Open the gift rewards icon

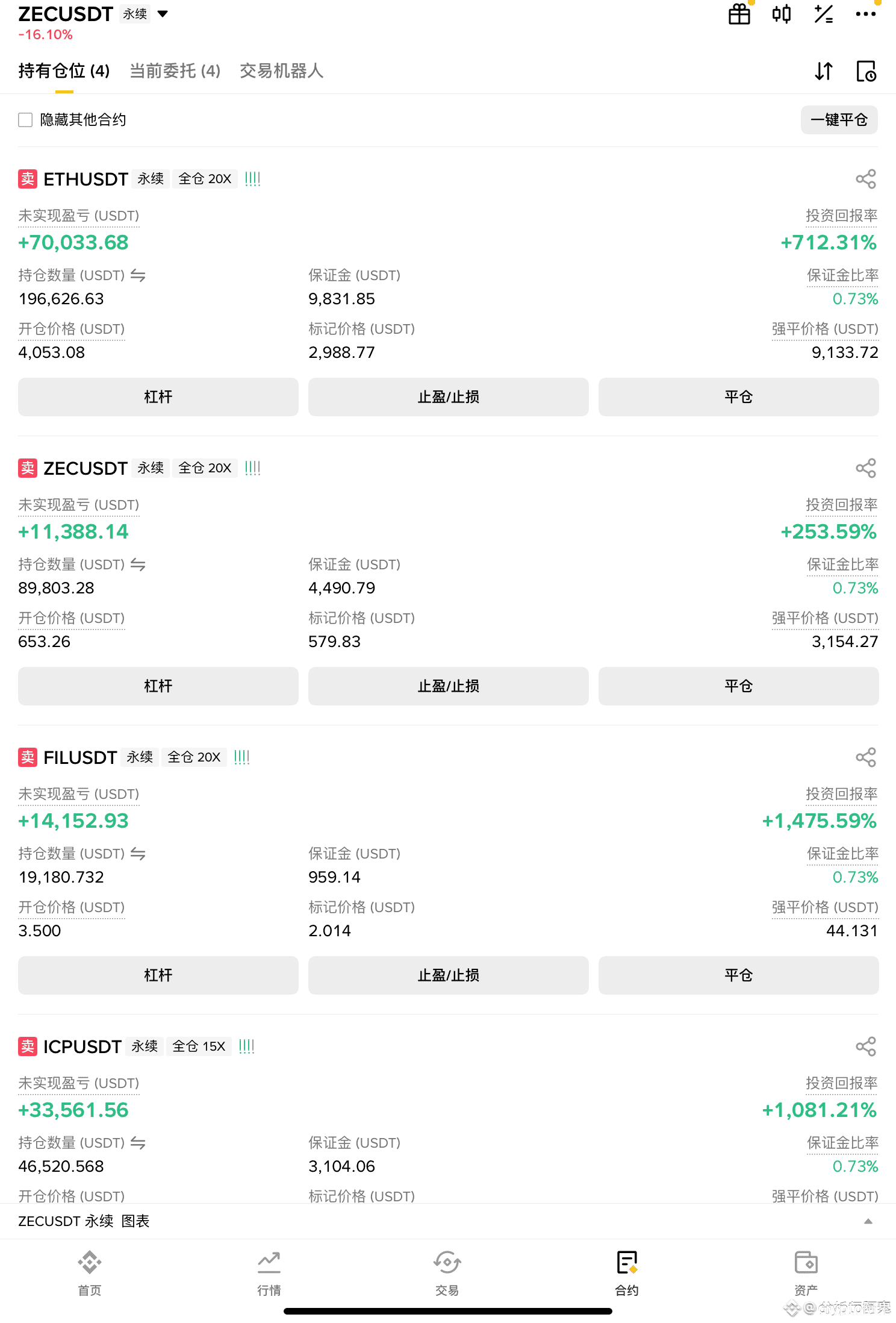(739, 14)
